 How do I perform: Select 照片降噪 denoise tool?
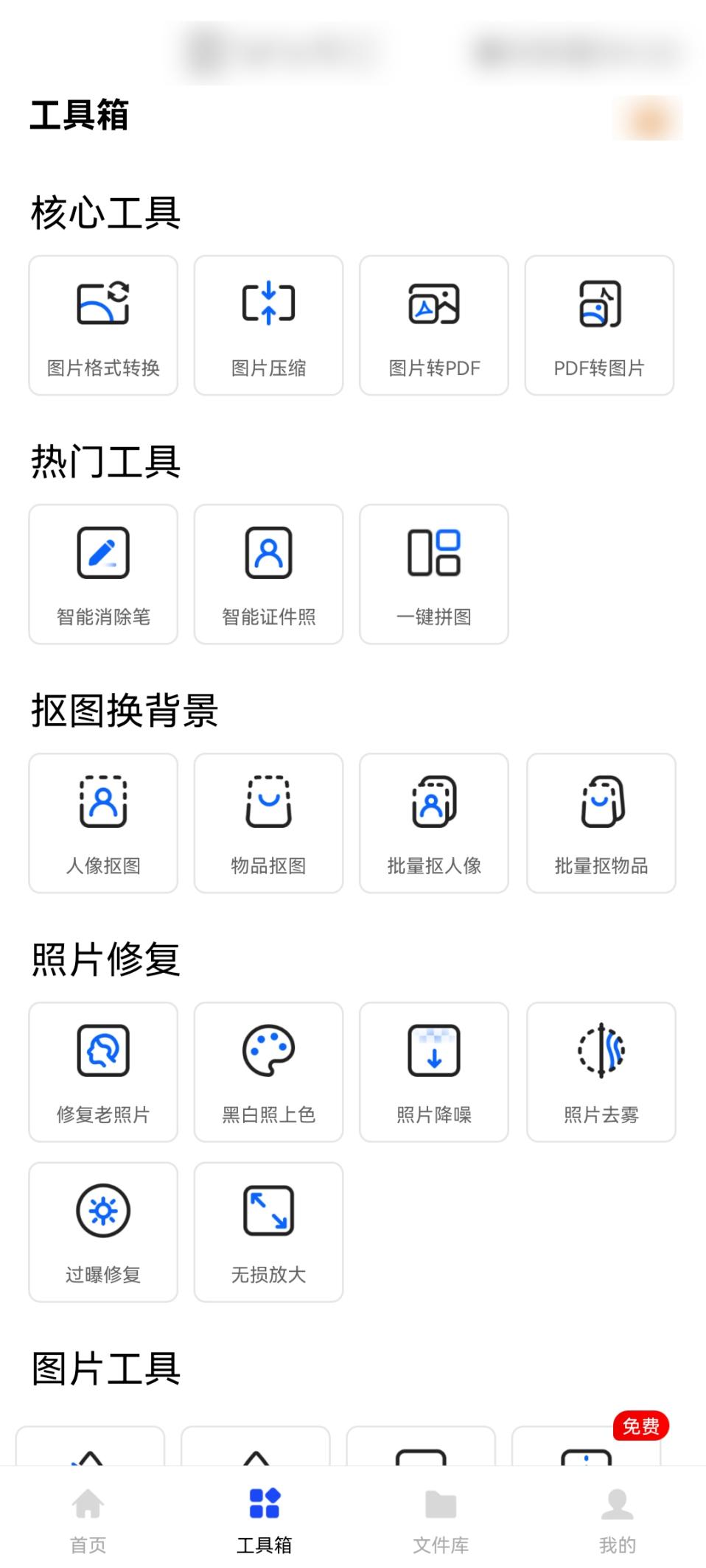[x=434, y=1072]
